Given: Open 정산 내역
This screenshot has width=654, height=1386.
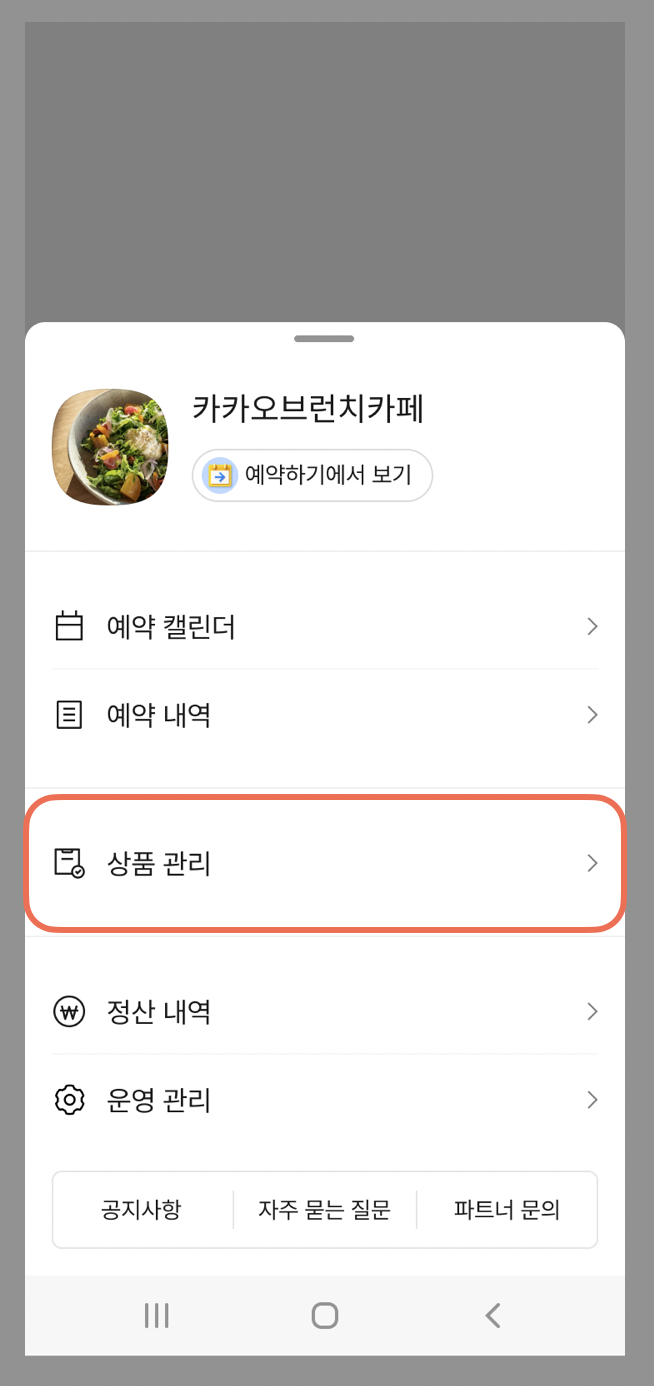Looking at the screenshot, I should coord(325,1012).
